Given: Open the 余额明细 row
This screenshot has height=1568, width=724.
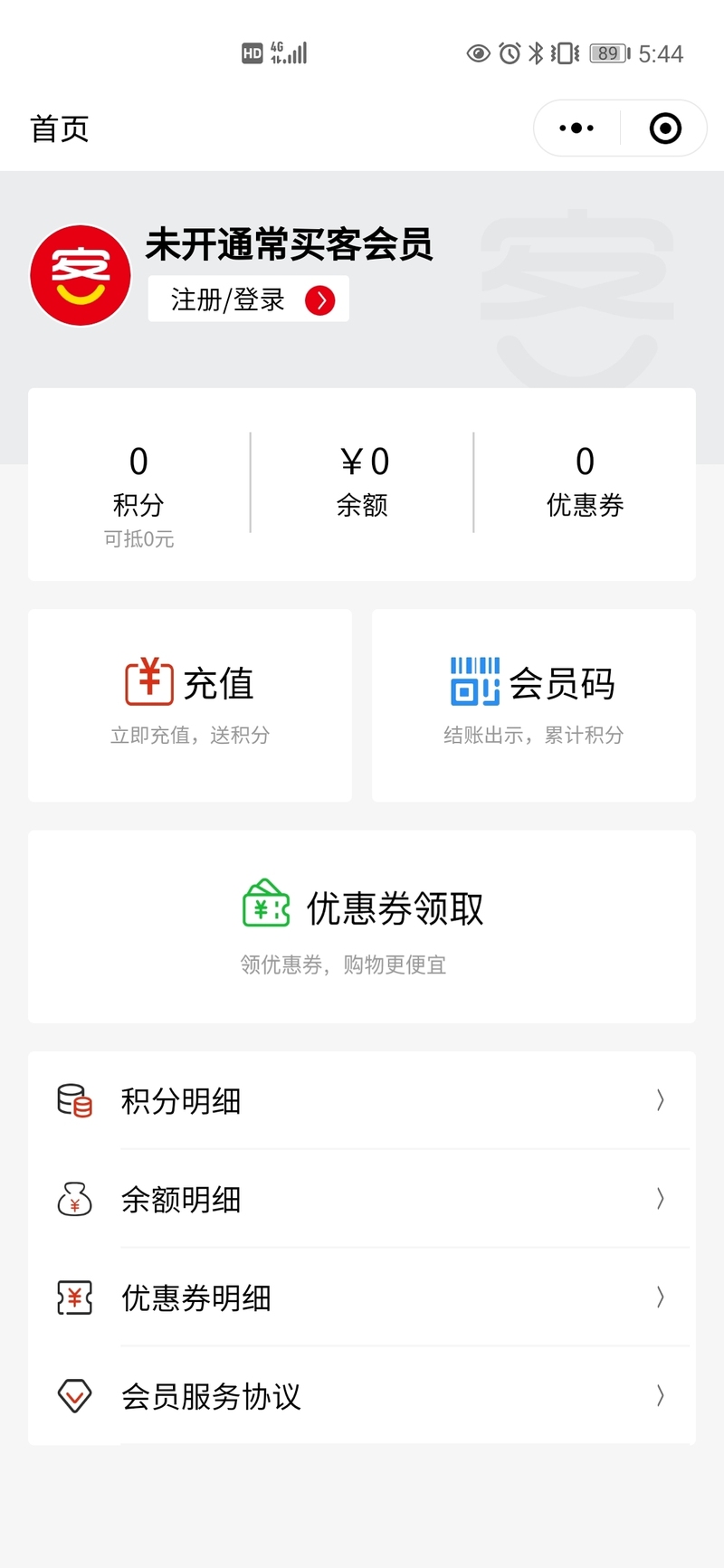Looking at the screenshot, I should pyautogui.click(x=362, y=1199).
